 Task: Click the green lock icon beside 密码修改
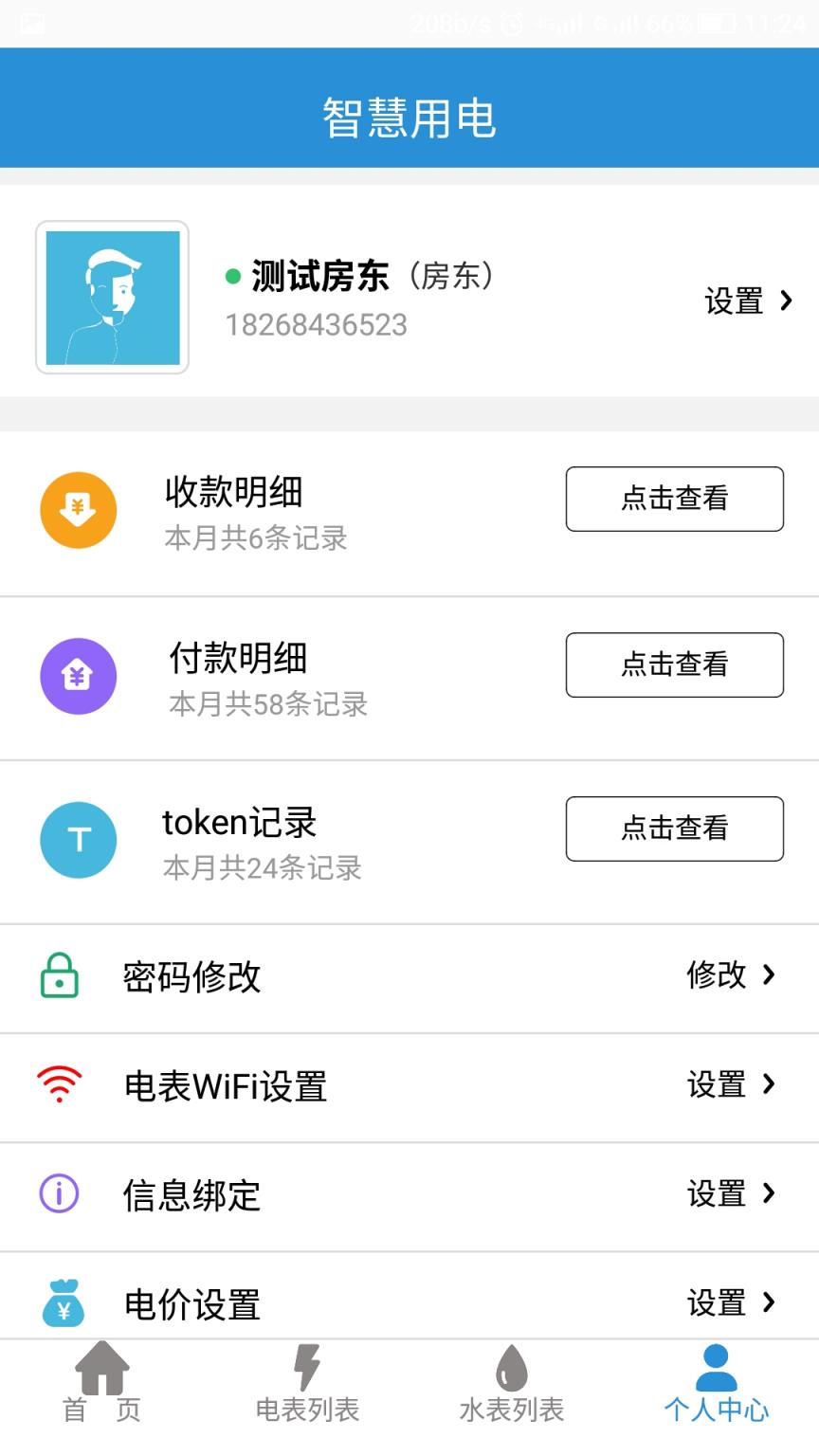pos(59,977)
